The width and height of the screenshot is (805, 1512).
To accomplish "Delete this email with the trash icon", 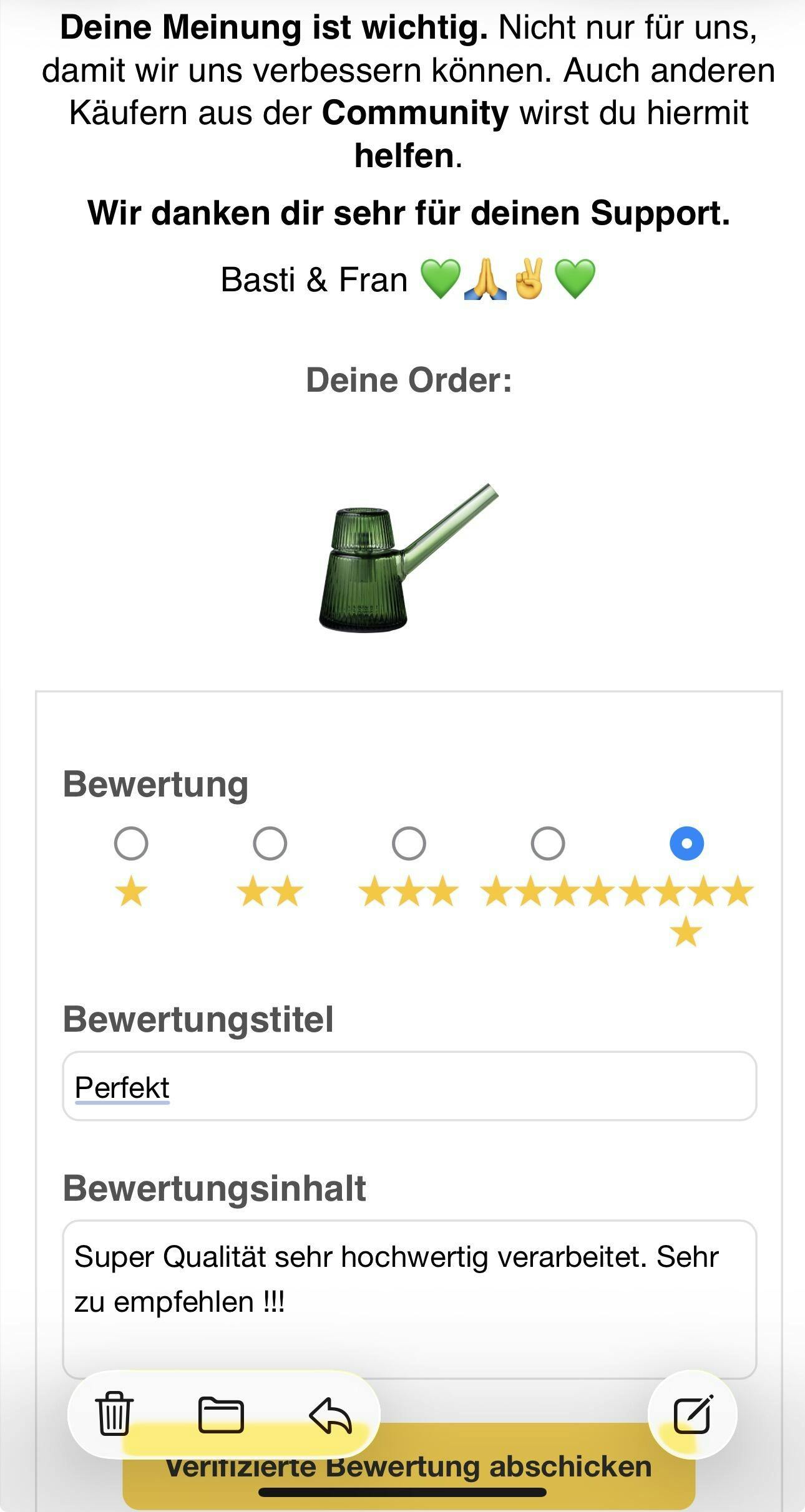I will point(114,1413).
